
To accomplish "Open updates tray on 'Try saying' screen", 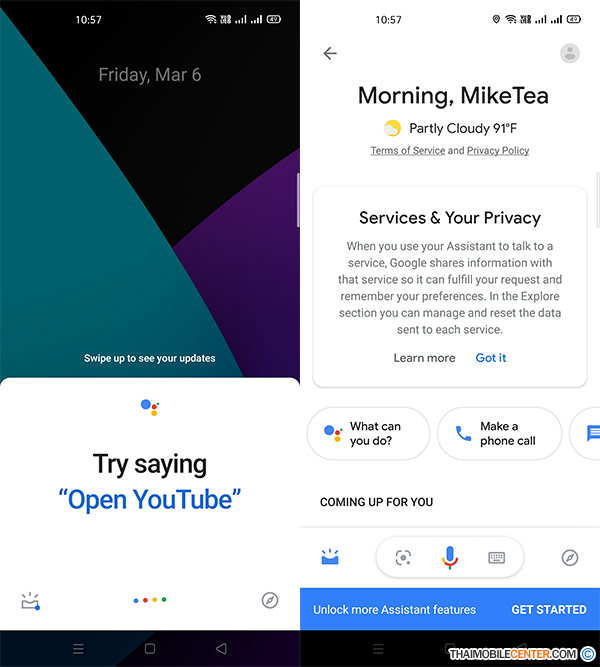I will coord(30,601).
